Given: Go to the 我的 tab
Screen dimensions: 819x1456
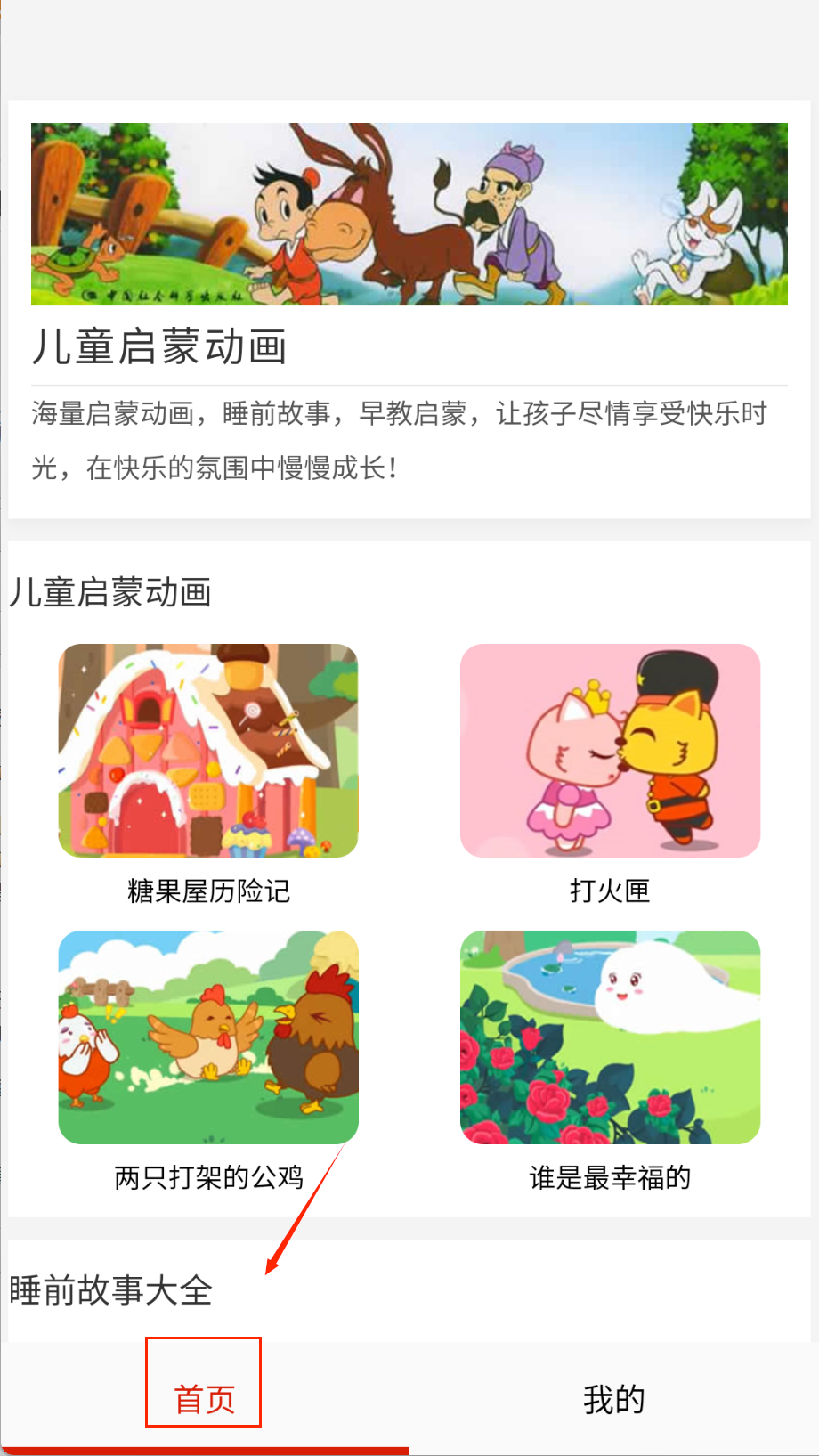Looking at the screenshot, I should coord(613,1399).
